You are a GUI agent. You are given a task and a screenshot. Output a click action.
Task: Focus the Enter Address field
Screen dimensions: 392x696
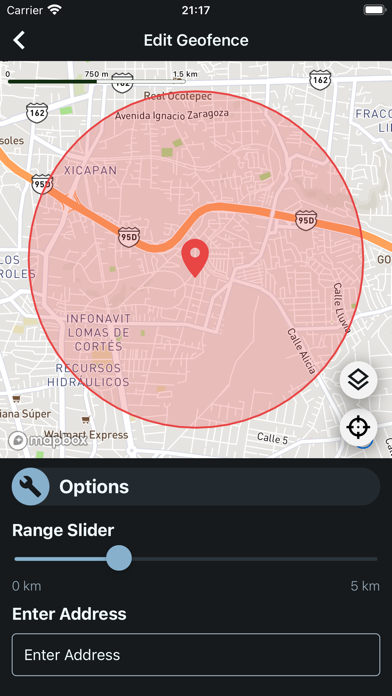(x=196, y=655)
